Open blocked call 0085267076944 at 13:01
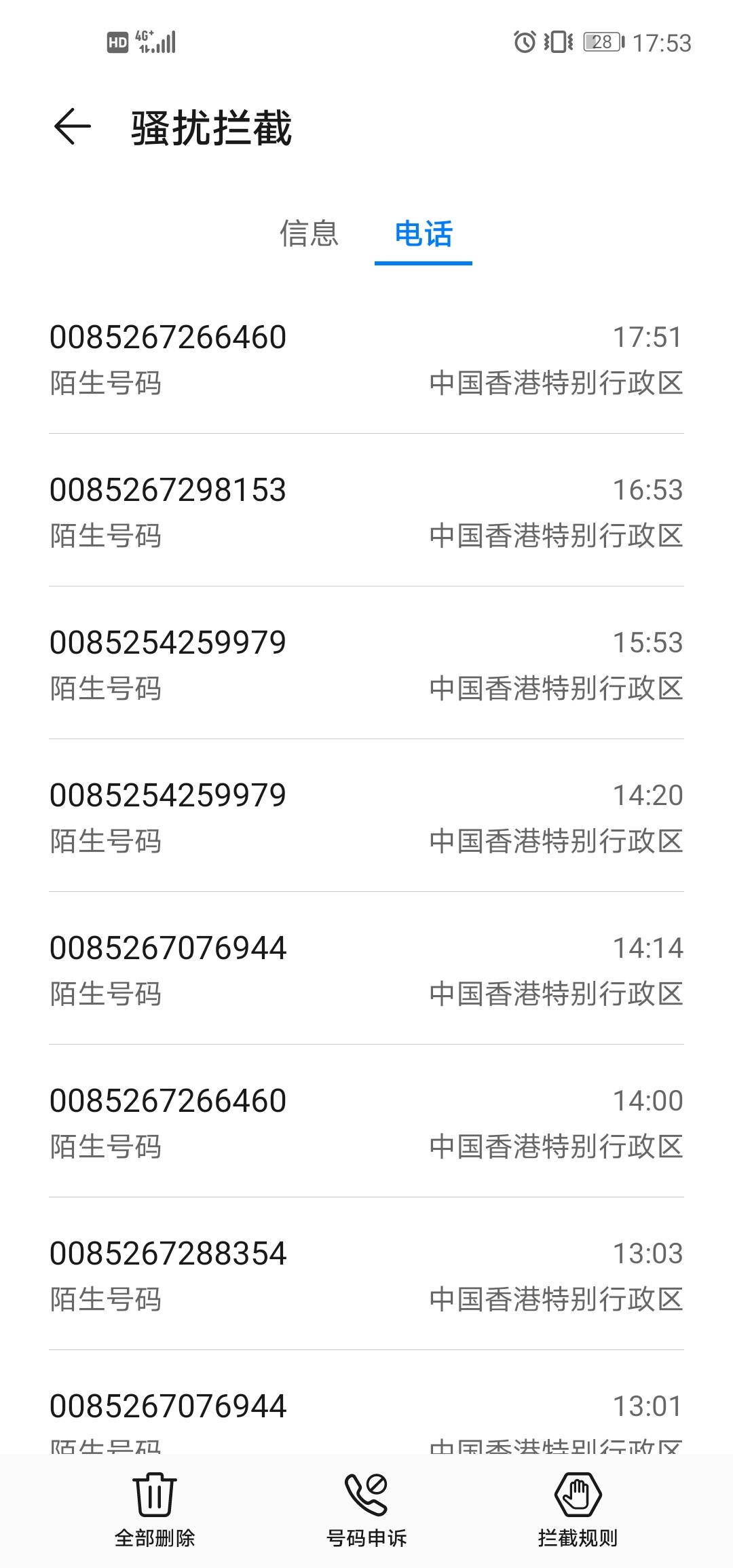Viewport: 733px width, 1568px height. (366, 1402)
